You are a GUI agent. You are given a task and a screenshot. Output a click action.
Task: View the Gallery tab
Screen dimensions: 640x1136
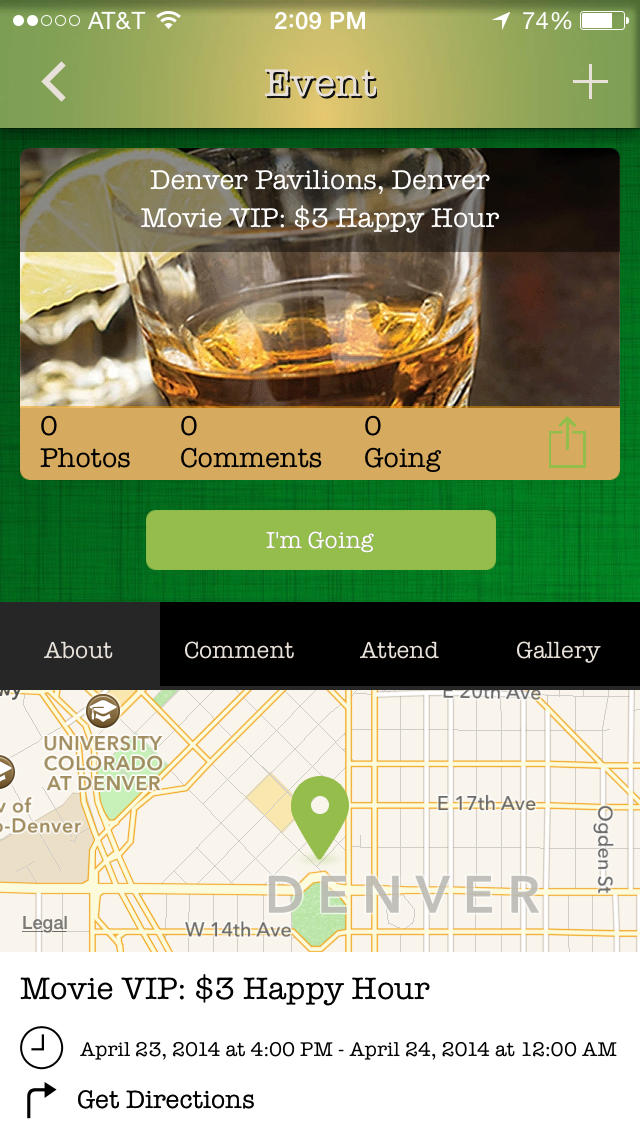coord(558,650)
